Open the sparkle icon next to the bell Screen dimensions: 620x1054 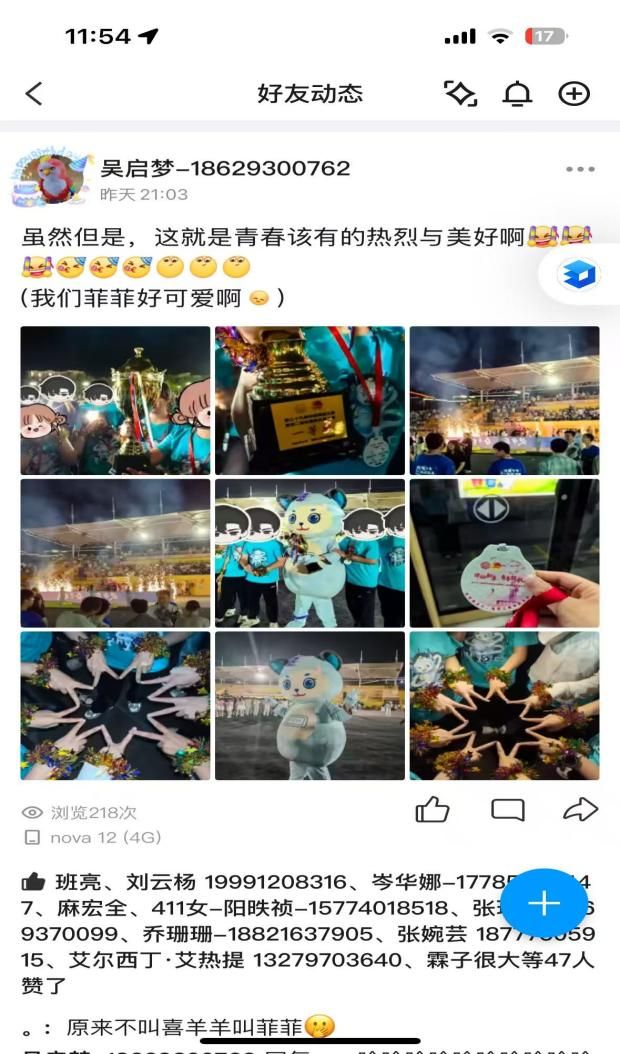460,94
